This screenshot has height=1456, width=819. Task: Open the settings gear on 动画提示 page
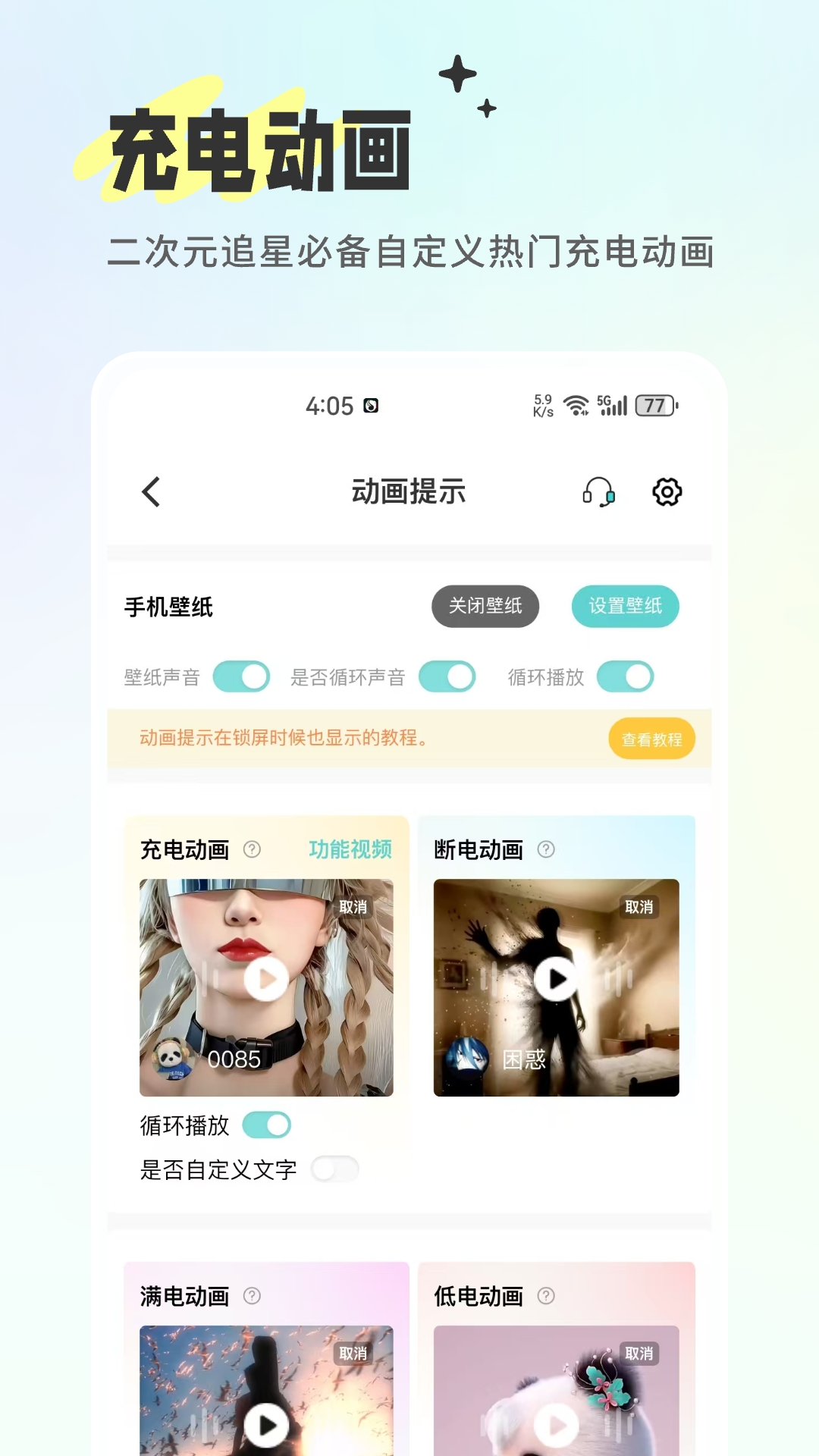pos(667,492)
